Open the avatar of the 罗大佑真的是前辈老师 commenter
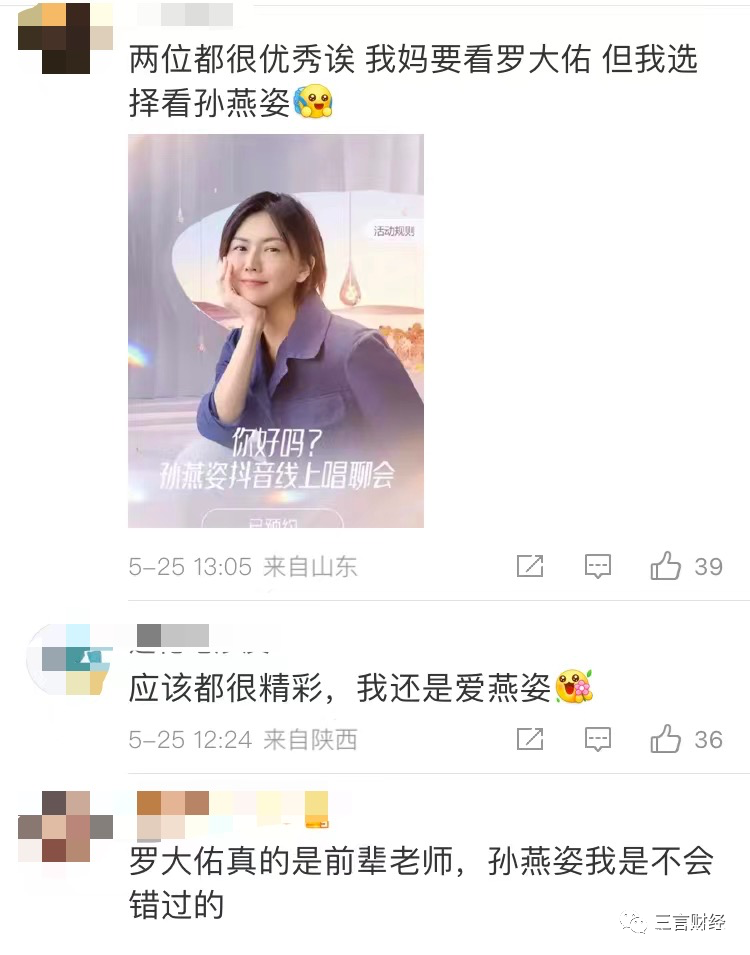The height and width of the screenshot is (955, 750). click(x=66, y=826)
